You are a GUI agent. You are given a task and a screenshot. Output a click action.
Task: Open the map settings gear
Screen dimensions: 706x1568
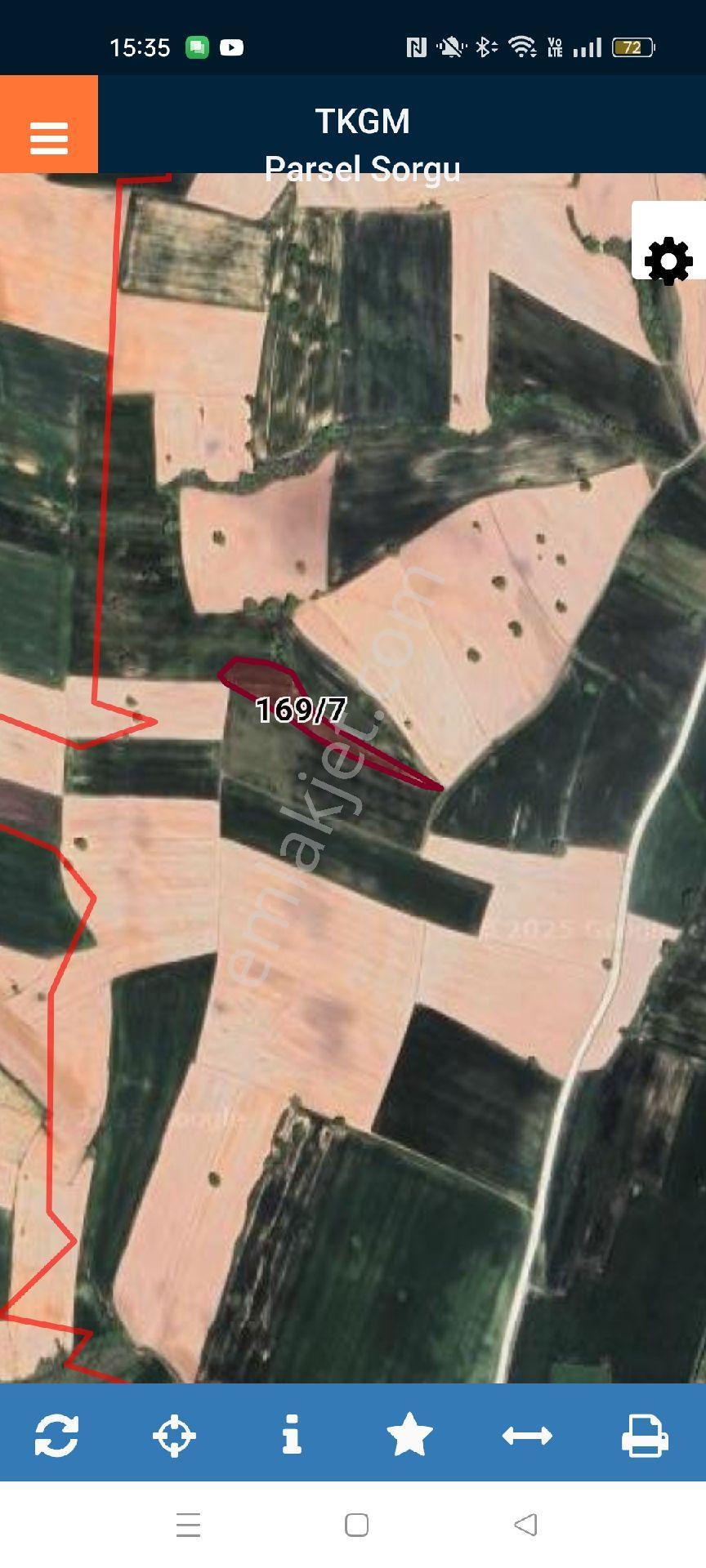click(668, 261)
